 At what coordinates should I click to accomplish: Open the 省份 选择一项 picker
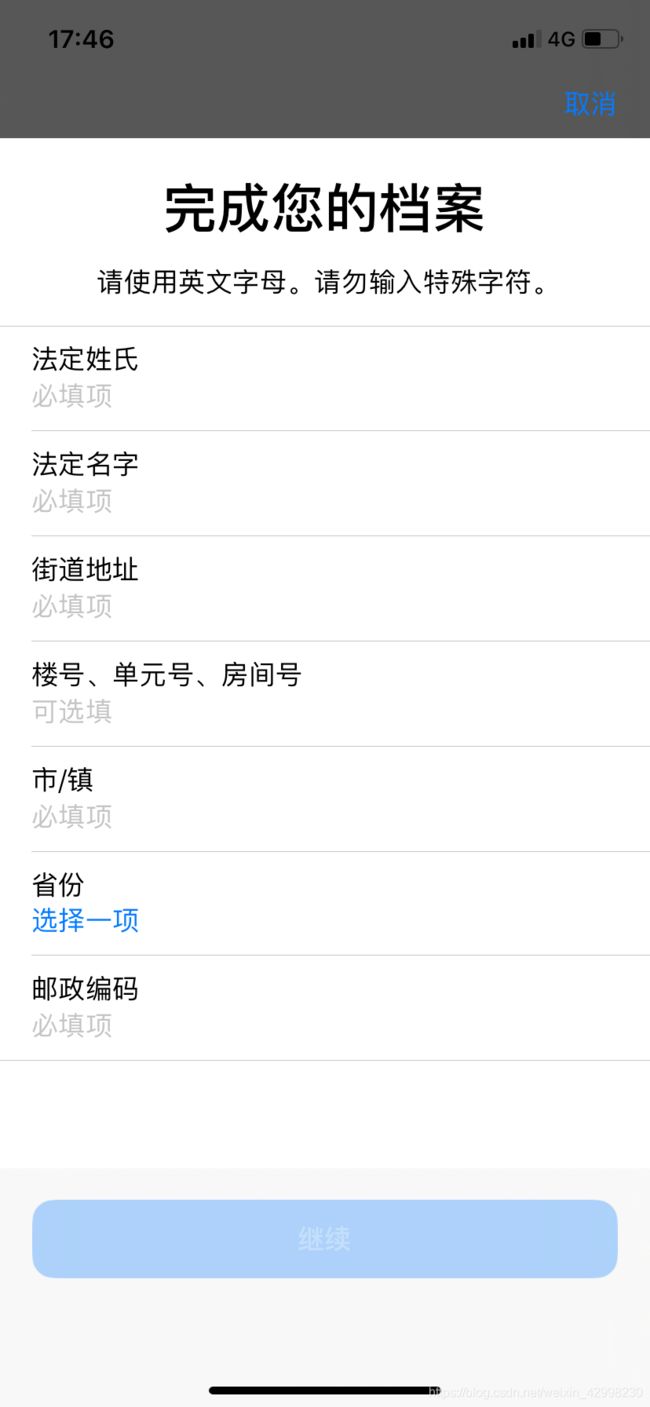(325, 903)
